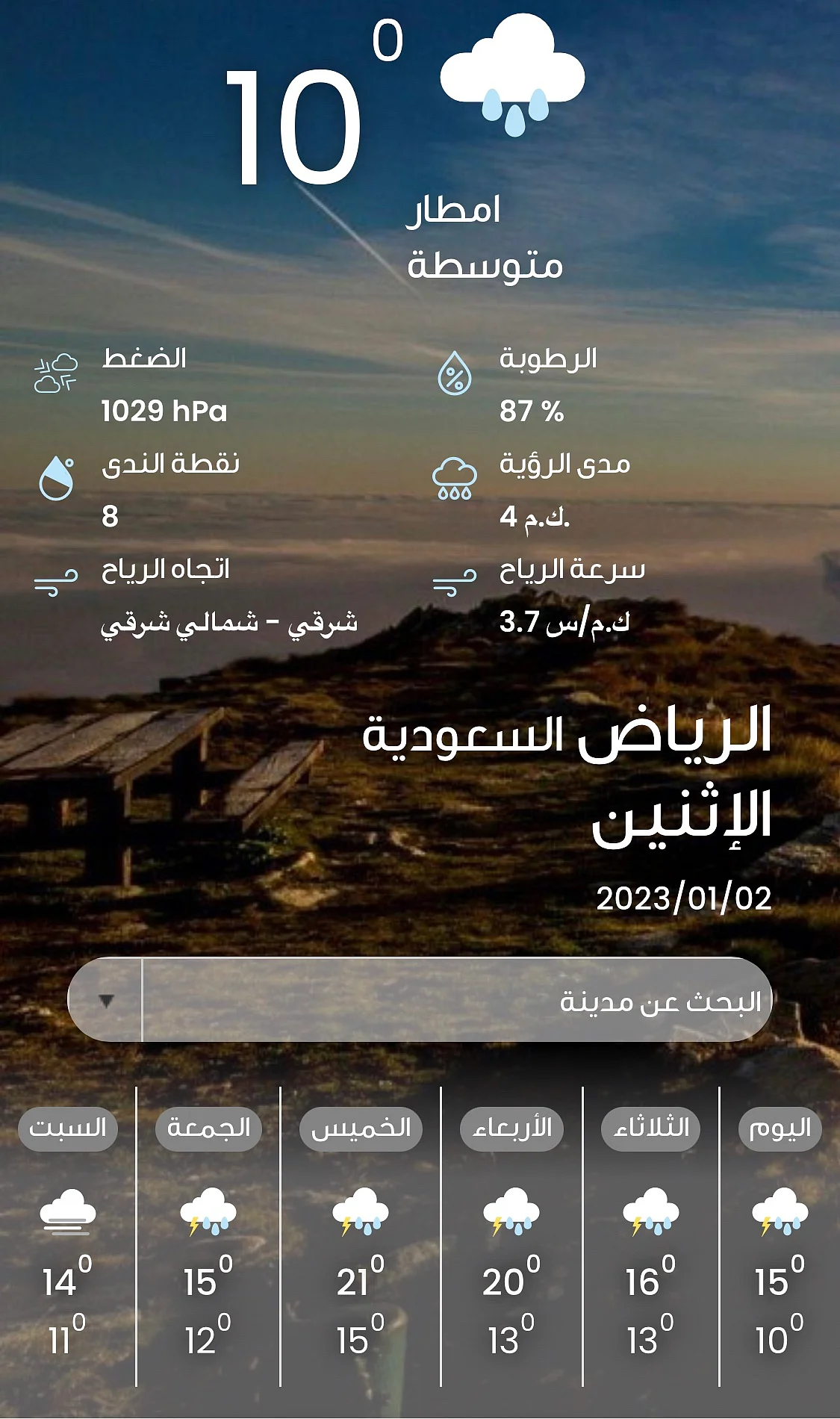
Task: Select the الخميس forecast
Action: pos(361,1128)
